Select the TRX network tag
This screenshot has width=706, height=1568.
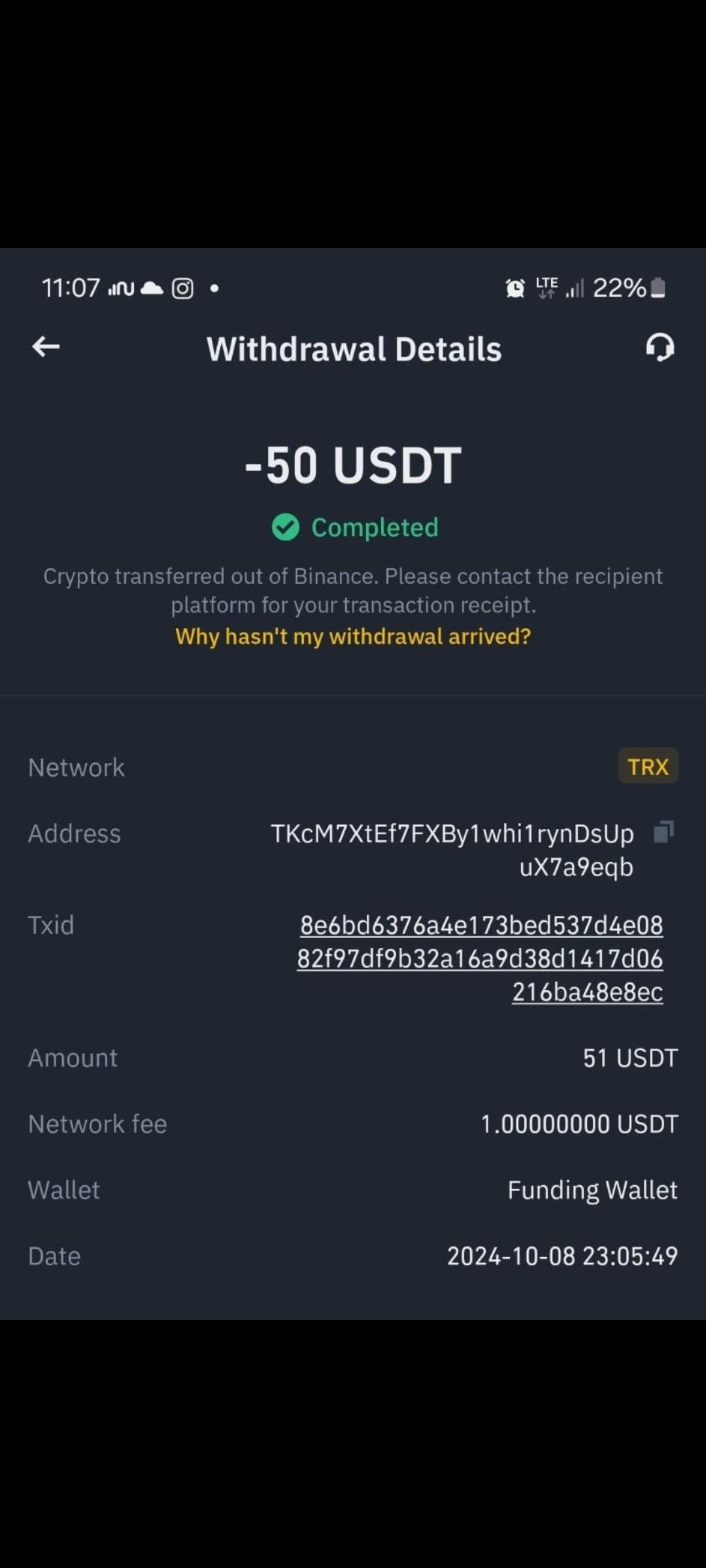[x=647, y=766]
